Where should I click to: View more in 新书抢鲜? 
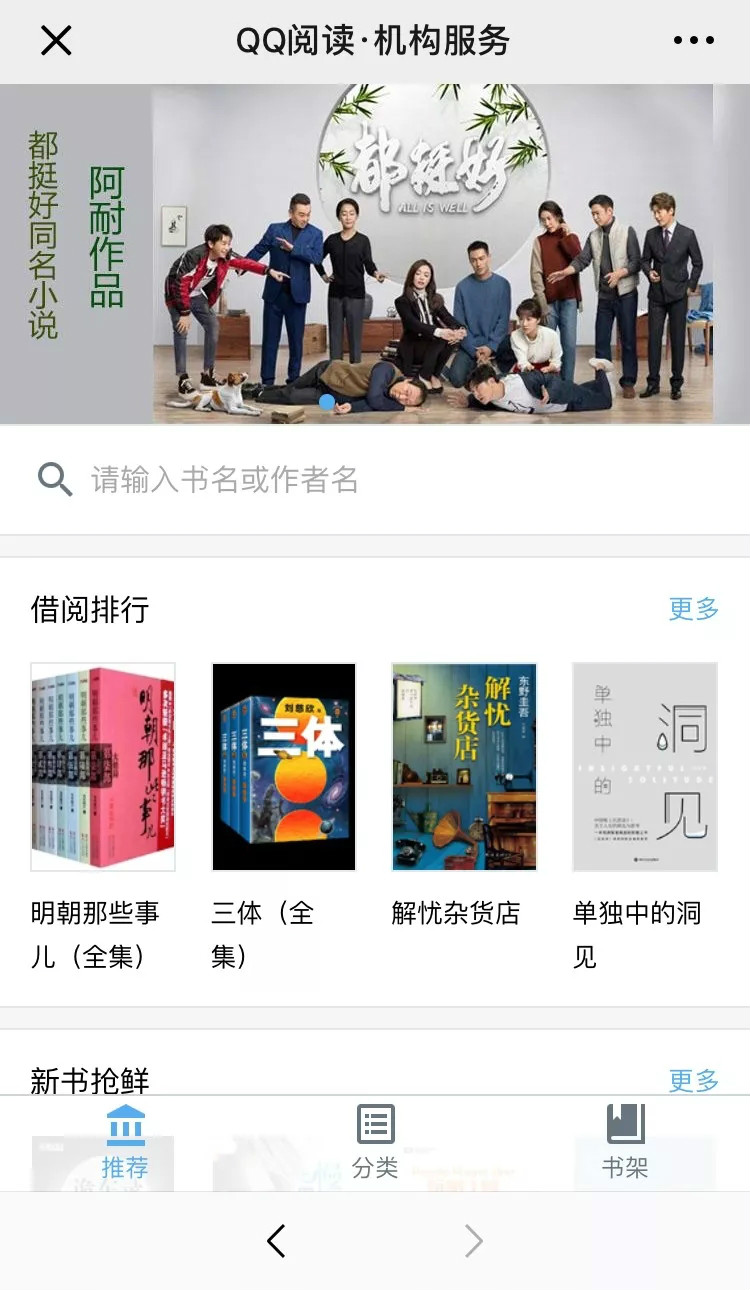coord(693,1080)
